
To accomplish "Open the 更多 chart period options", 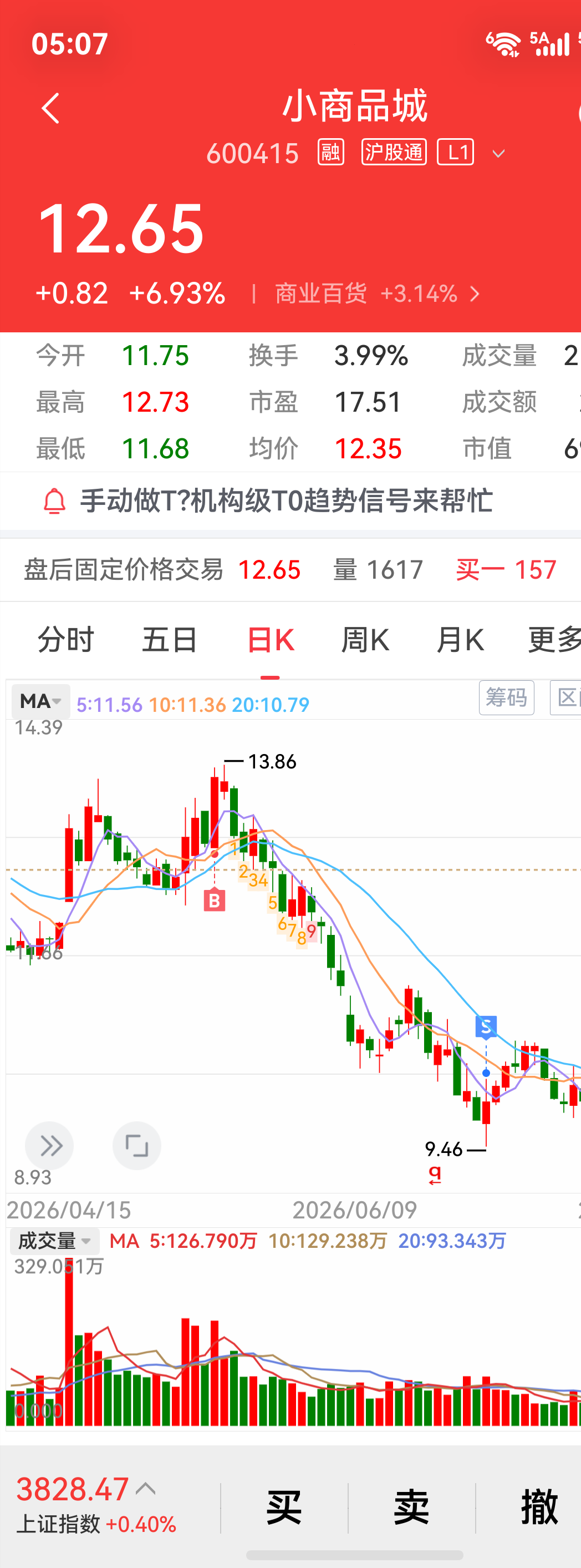I will (554, 640).
